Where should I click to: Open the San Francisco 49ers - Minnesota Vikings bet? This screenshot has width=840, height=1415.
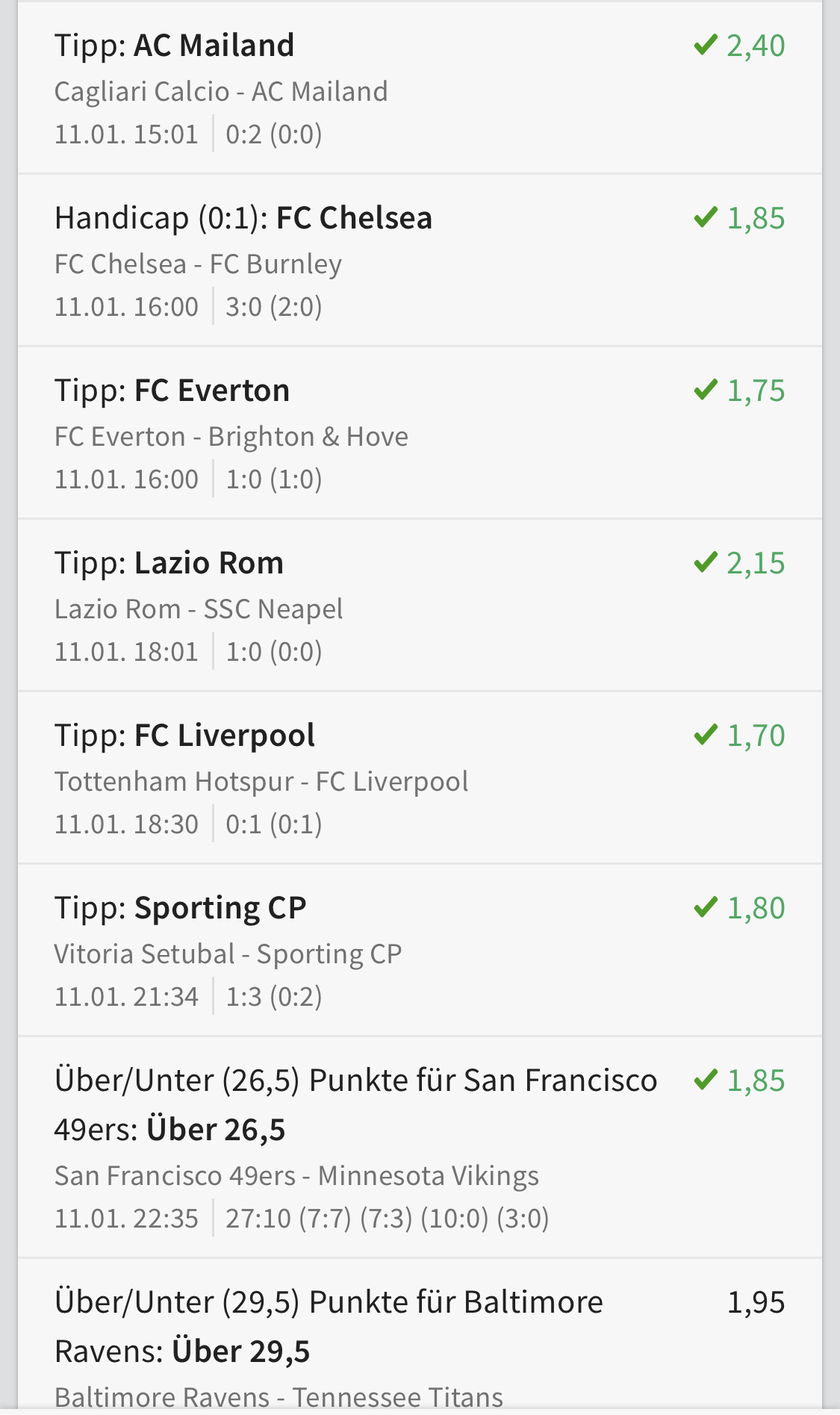pyautogui.click(x=420, y=1148)
